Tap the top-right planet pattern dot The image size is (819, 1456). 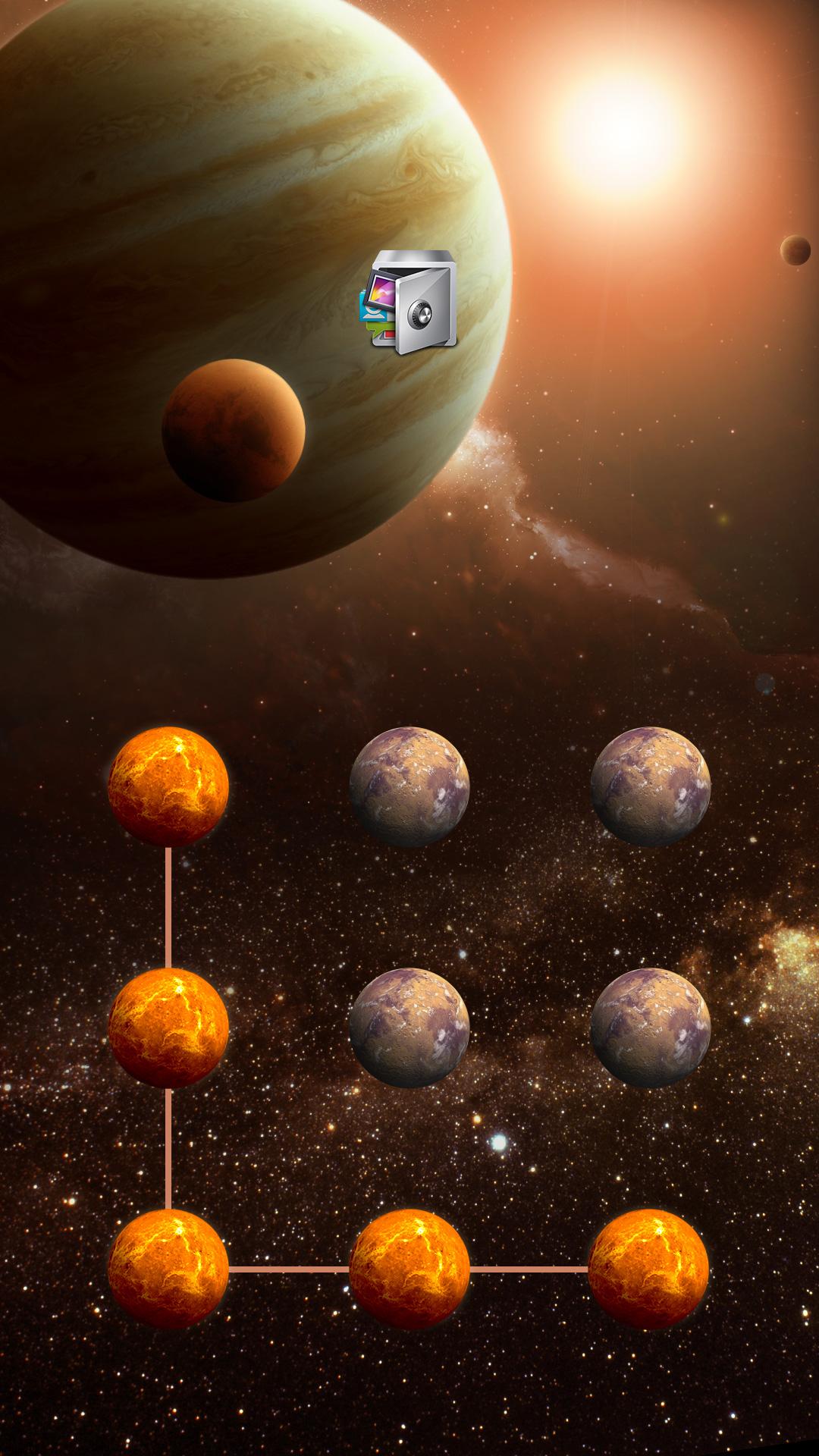click(651, 786)
